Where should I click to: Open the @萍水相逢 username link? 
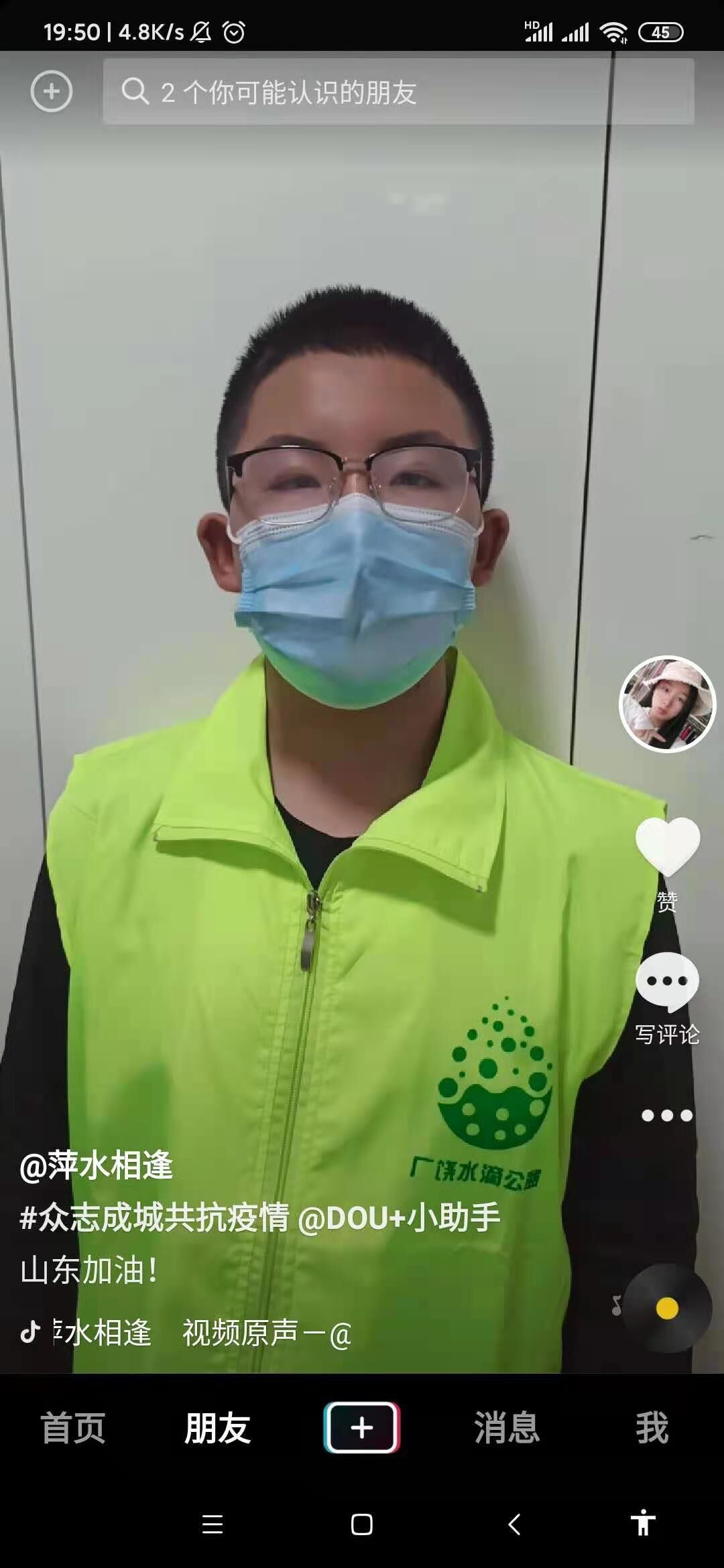point(97,1165)
